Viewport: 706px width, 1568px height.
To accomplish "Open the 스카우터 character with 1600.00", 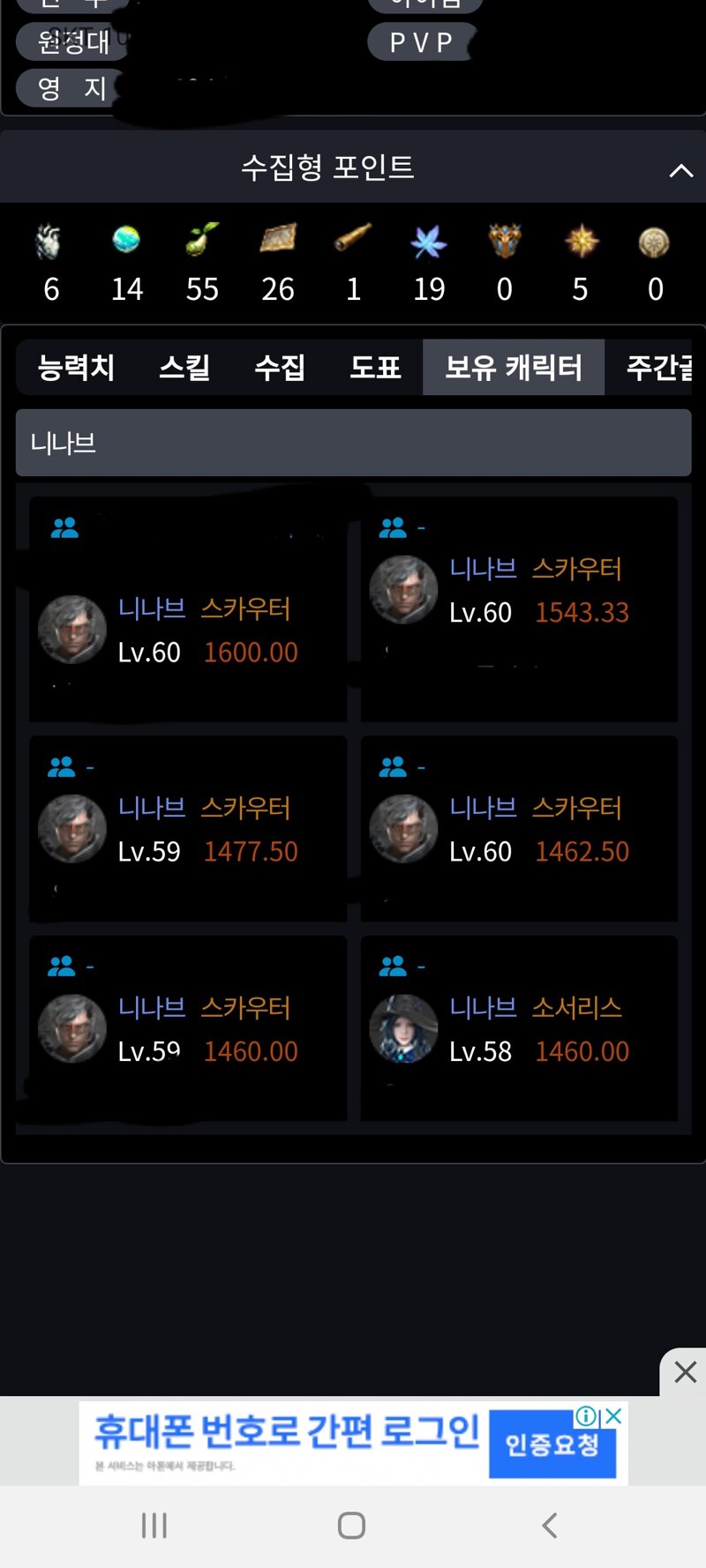I will pyautogui.click(x=188, y=629).
